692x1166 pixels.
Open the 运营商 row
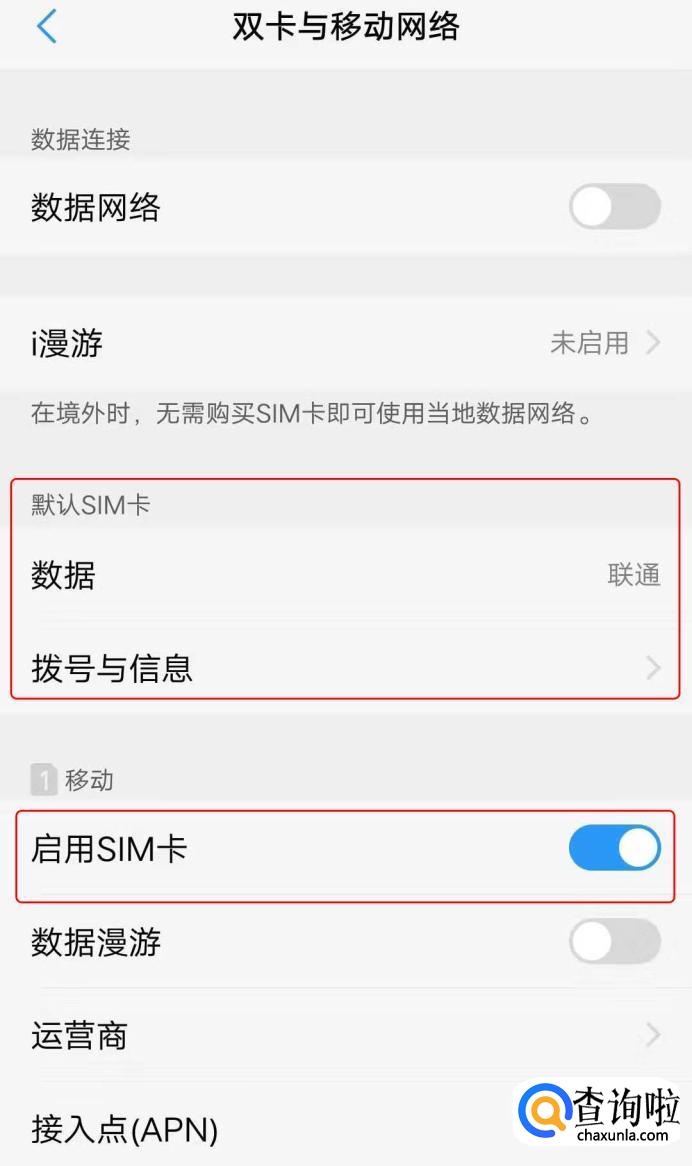coord(346,1034)
